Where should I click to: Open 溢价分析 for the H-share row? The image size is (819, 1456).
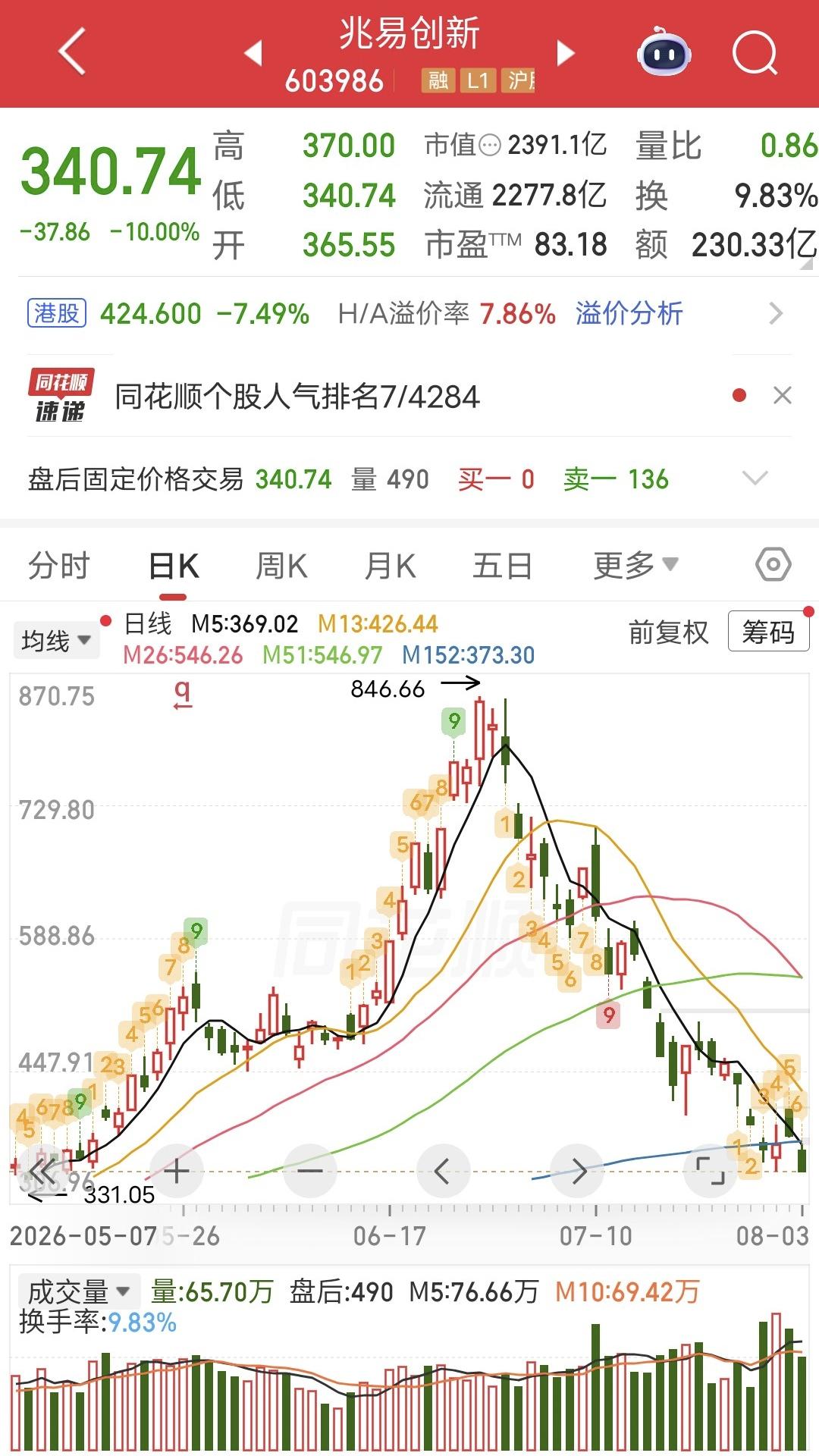pyautogui.click(x=629, y=313)
